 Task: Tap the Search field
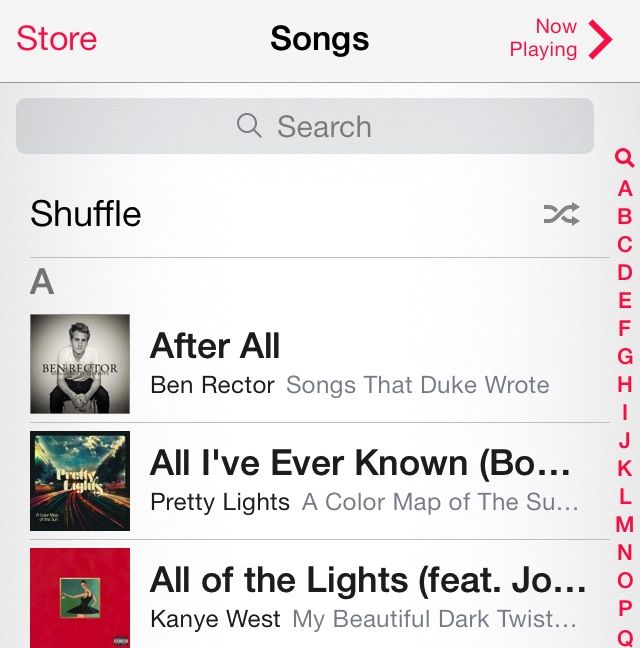[x=304, y=126]
